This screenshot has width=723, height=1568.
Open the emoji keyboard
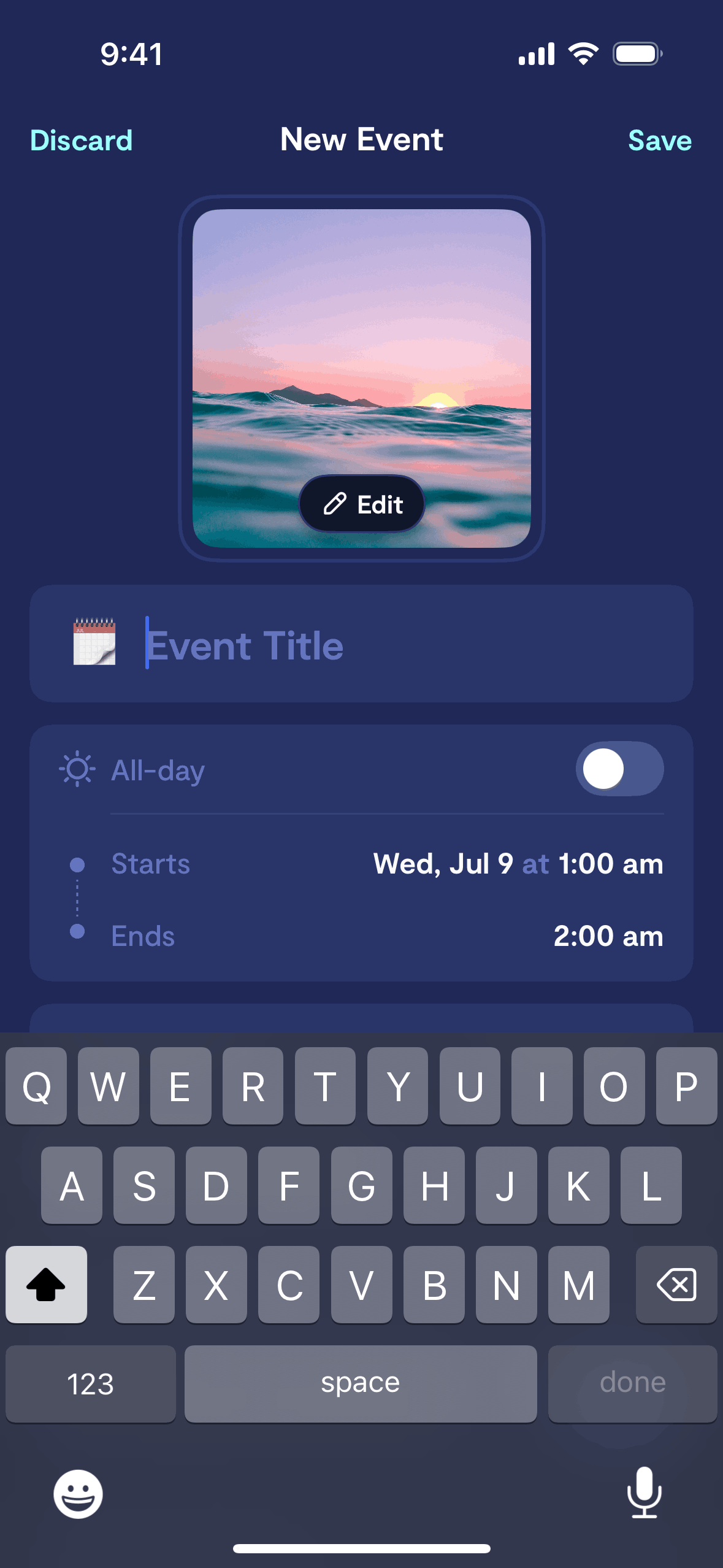tap(78, 1494)
